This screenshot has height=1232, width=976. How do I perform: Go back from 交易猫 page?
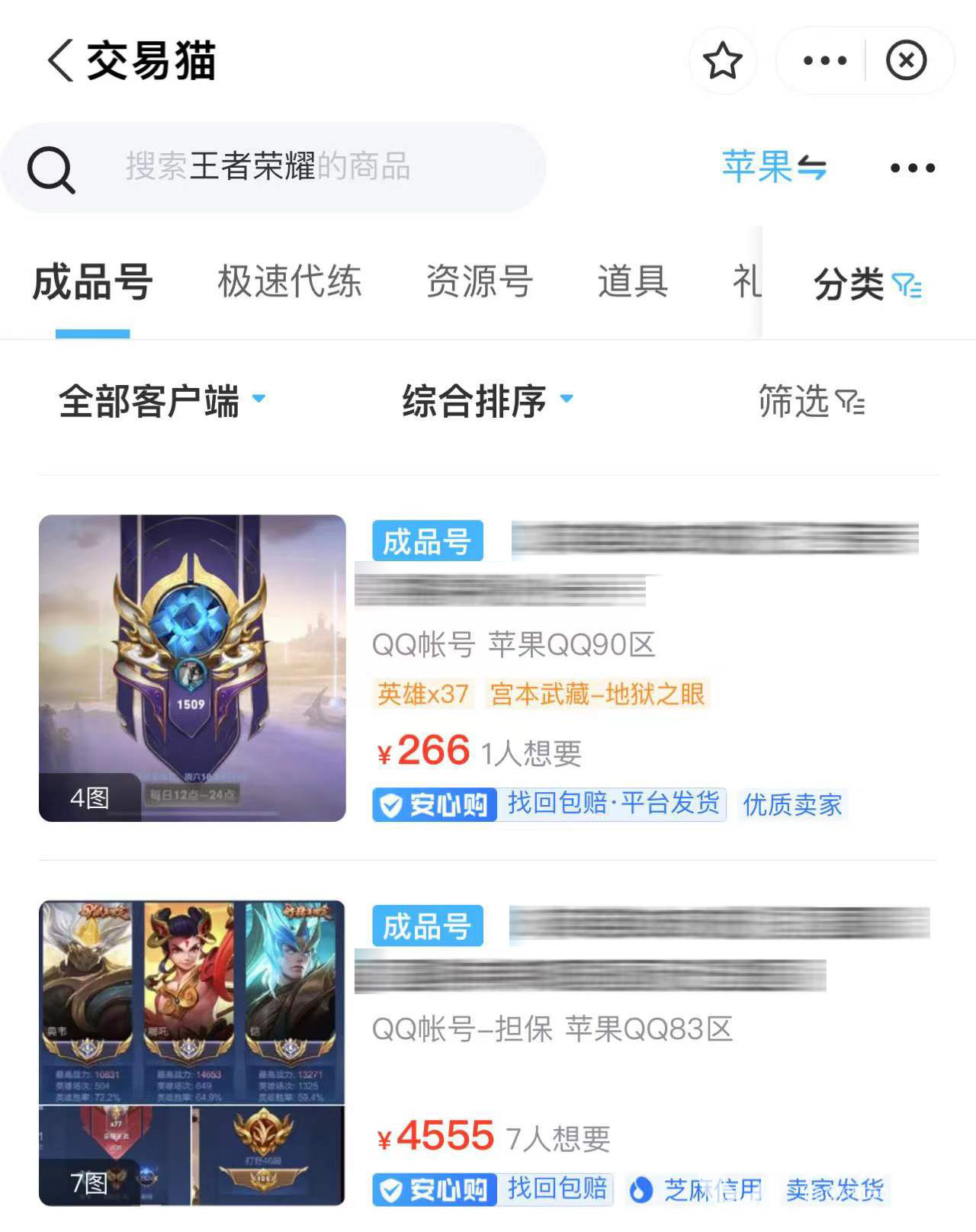[61, 60]
